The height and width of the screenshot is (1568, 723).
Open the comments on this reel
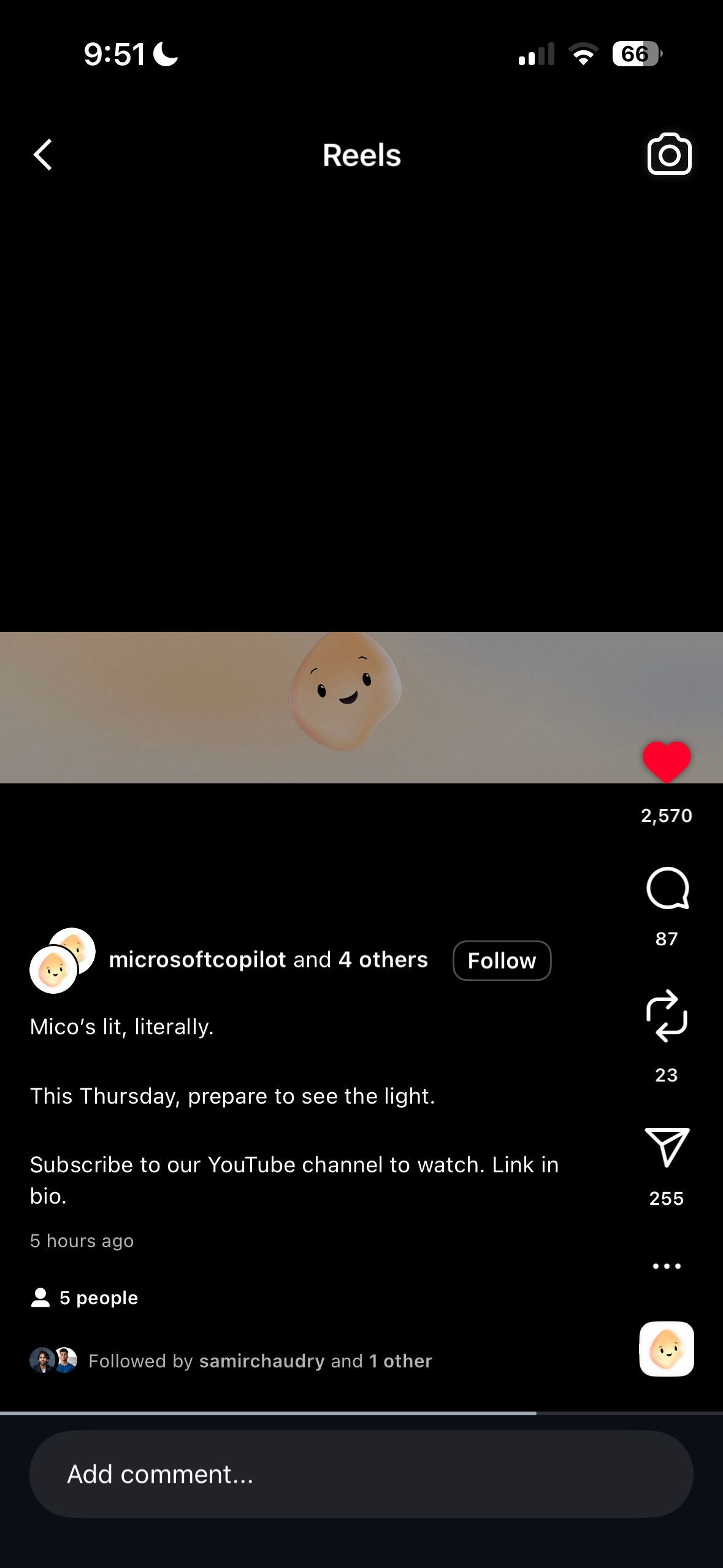(667, 888)
